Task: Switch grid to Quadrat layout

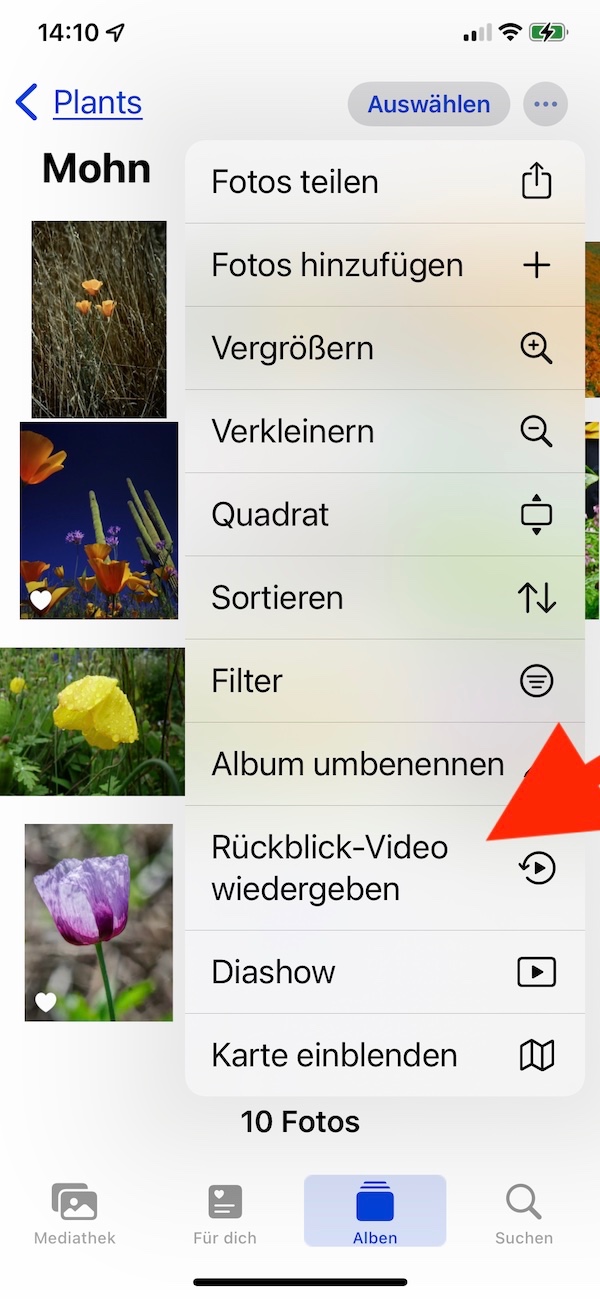Action: [x=385, y=514]
